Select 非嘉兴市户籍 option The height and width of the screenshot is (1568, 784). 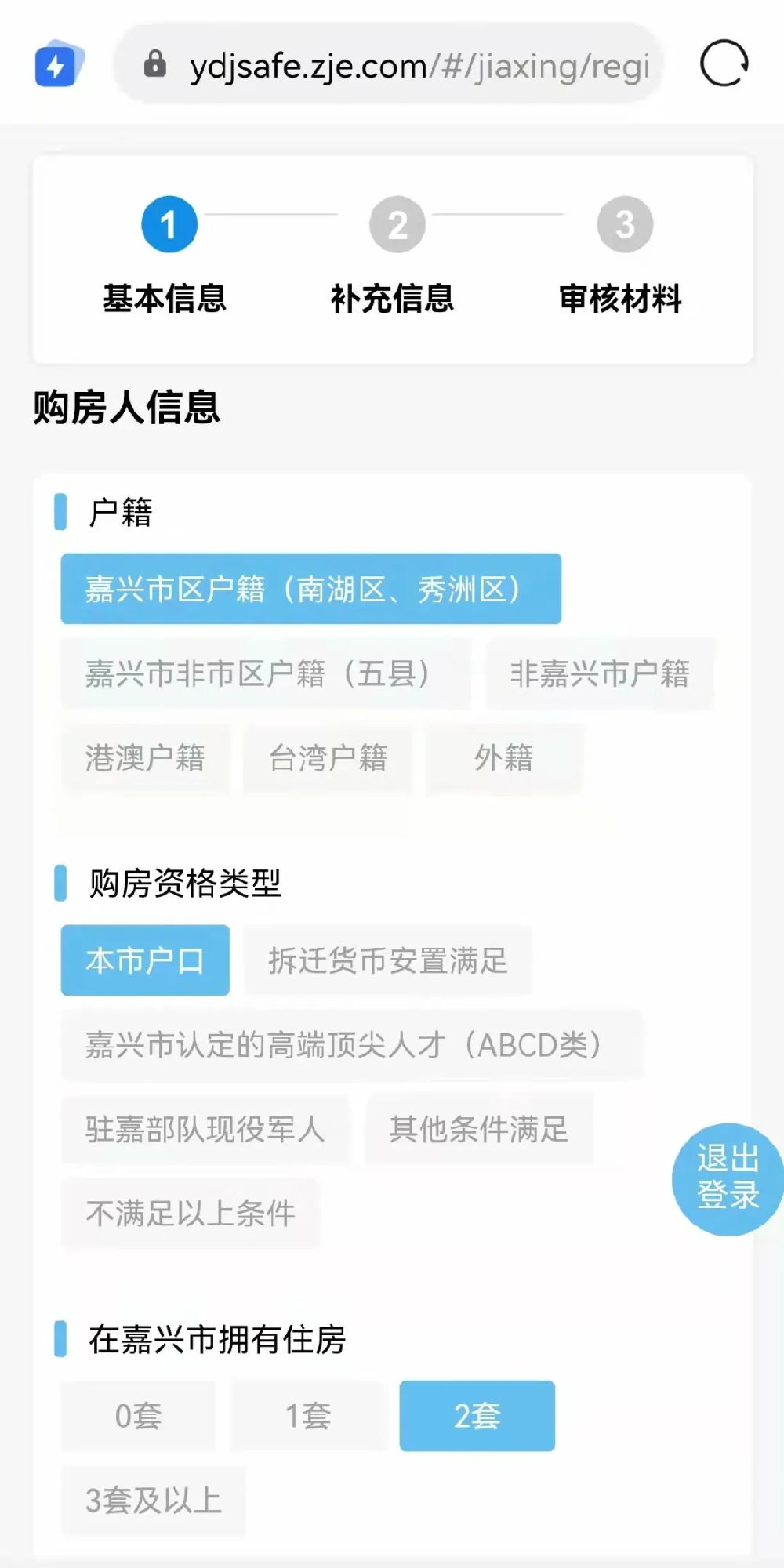pyautogui.click(x=599, y=673)
